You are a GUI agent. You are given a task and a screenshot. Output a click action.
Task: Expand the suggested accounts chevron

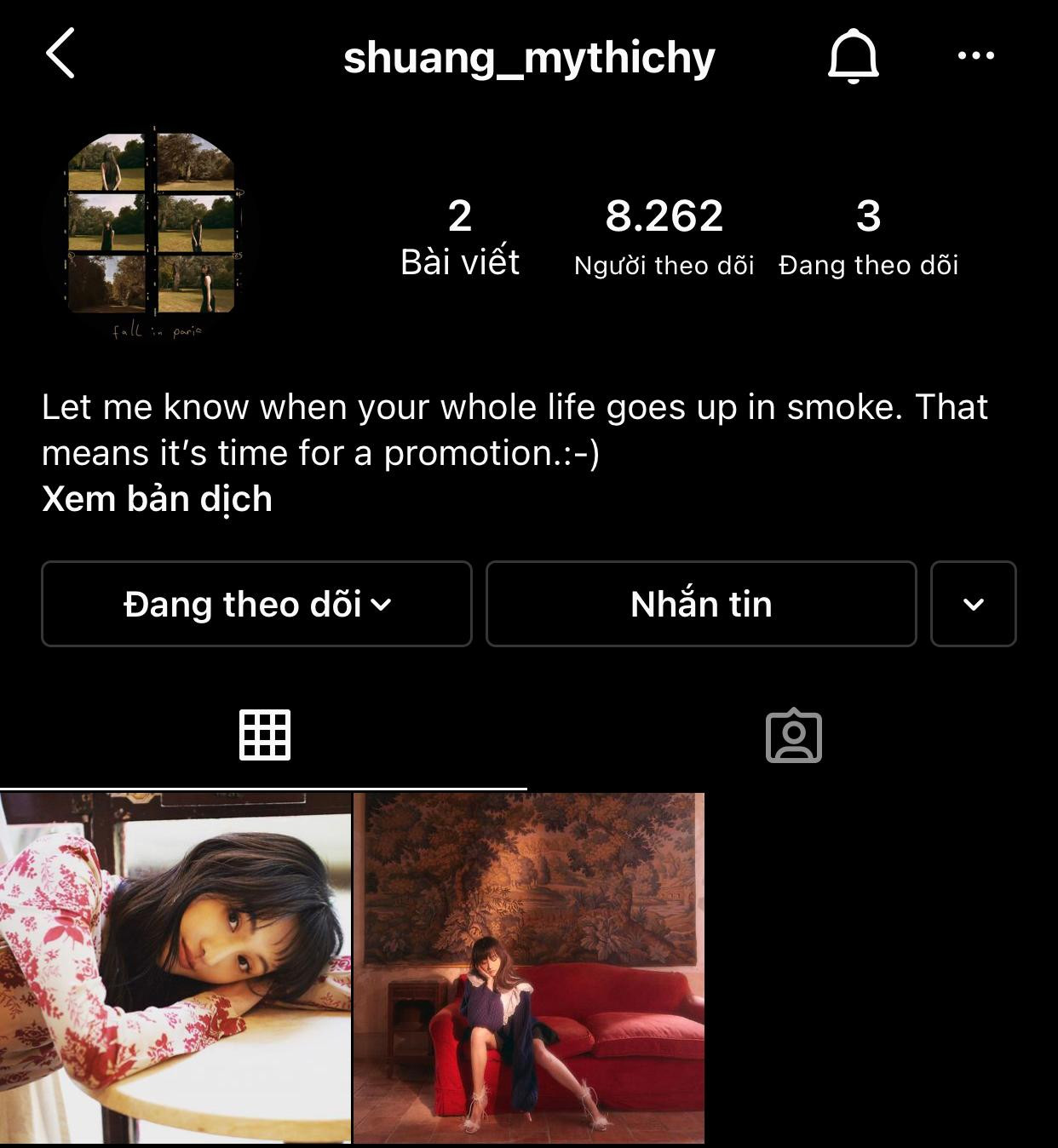(x=972, y=604)
